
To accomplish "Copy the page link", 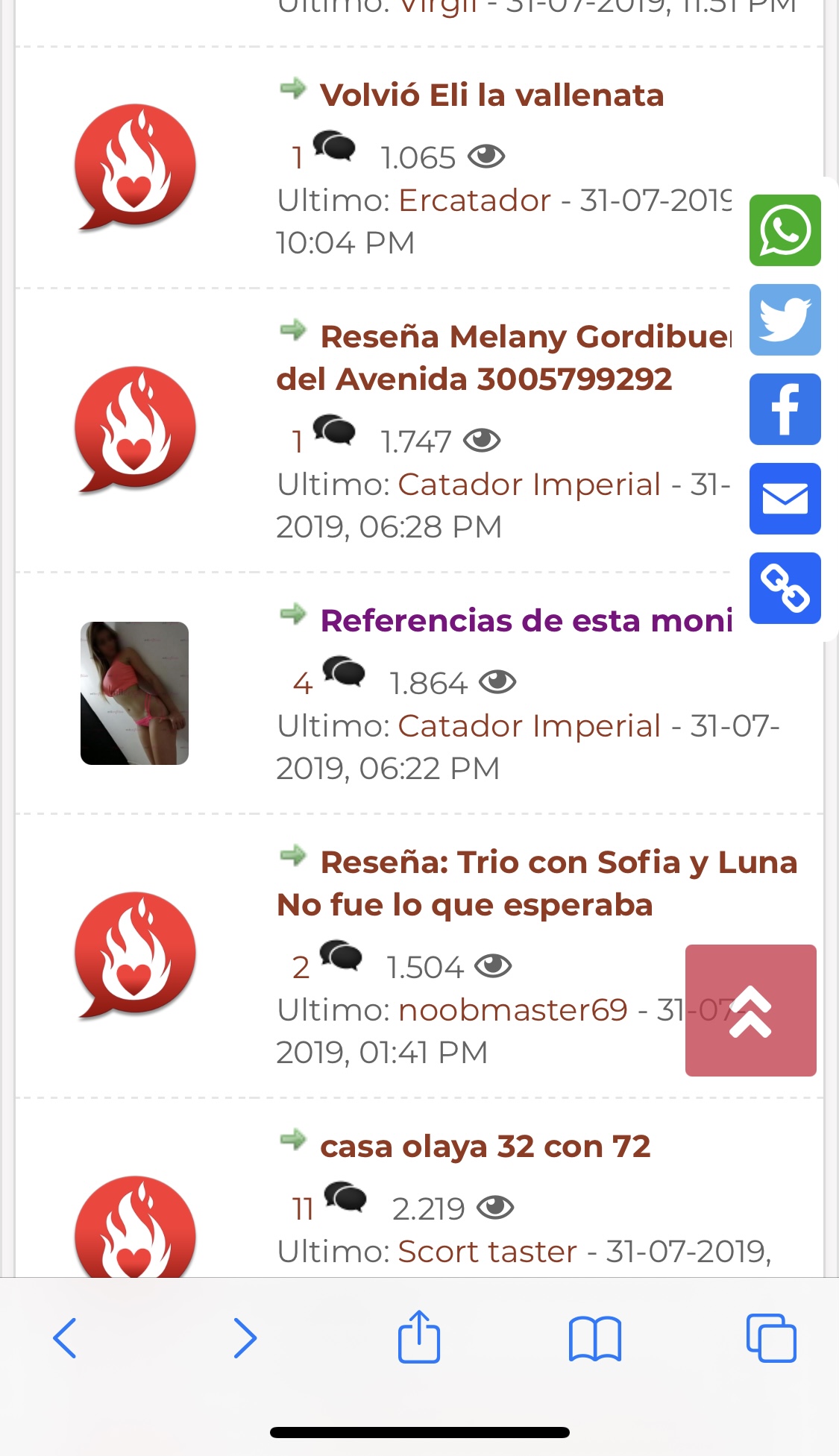I will 785,588.
